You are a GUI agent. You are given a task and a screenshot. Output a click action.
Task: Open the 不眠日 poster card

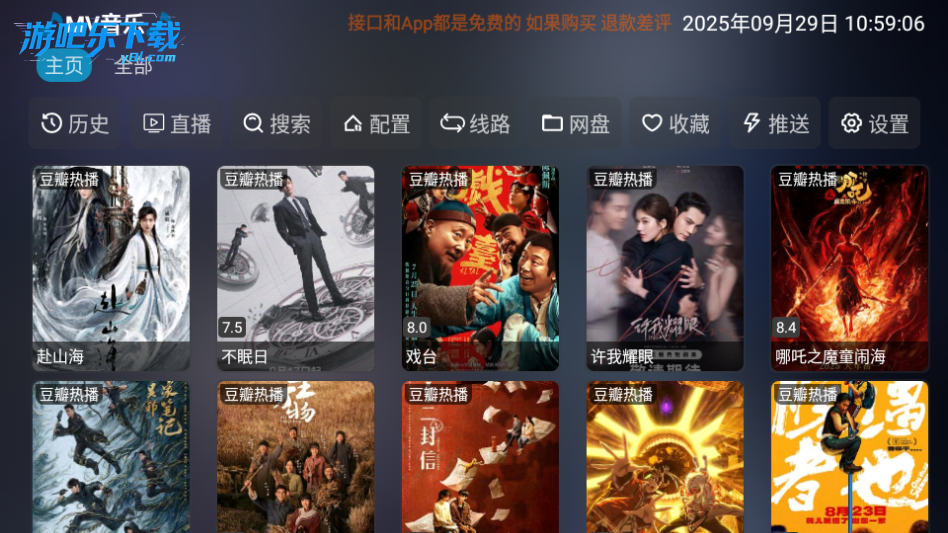pyautogui.click(x=296, y=267)
